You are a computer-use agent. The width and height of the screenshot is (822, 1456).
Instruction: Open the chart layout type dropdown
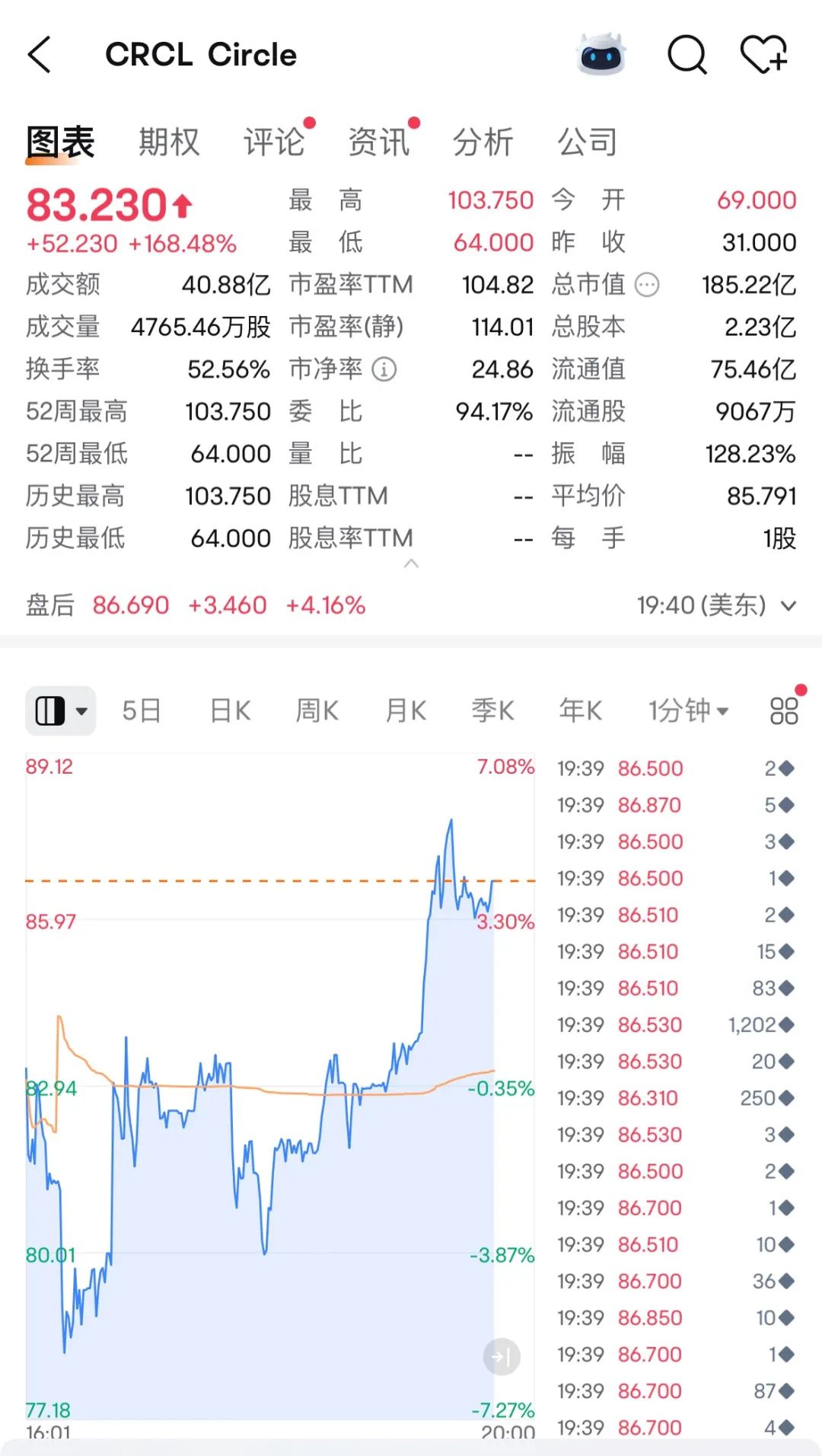click(61, 711)
